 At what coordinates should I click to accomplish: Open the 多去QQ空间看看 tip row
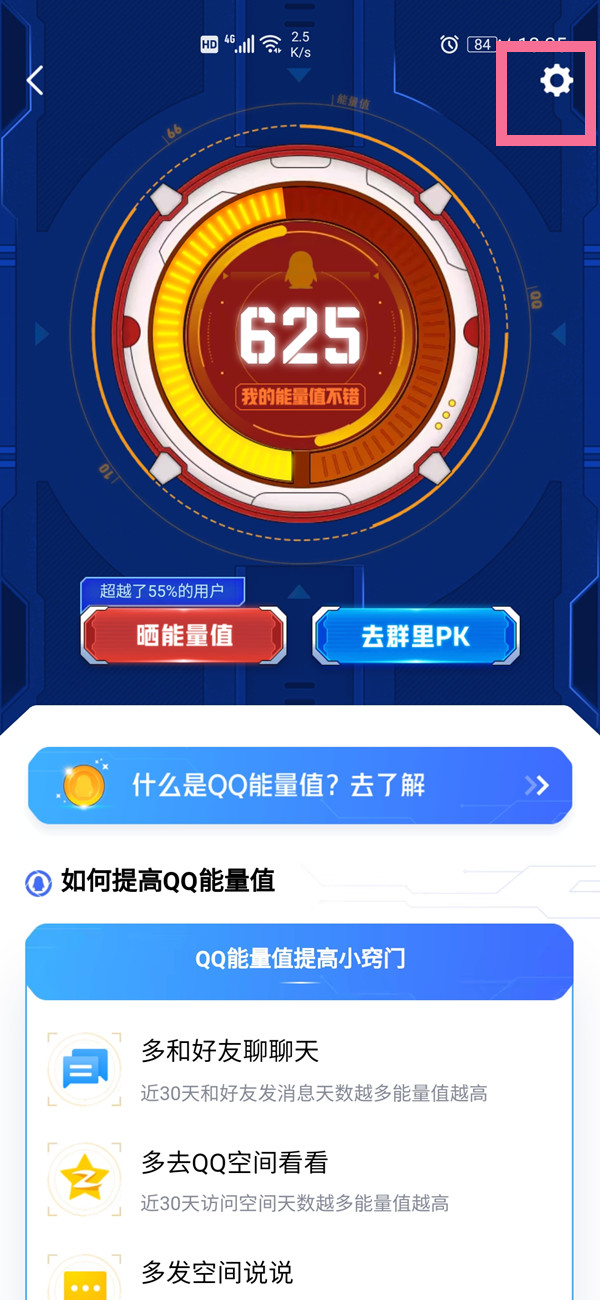(x=300, y=1180)
